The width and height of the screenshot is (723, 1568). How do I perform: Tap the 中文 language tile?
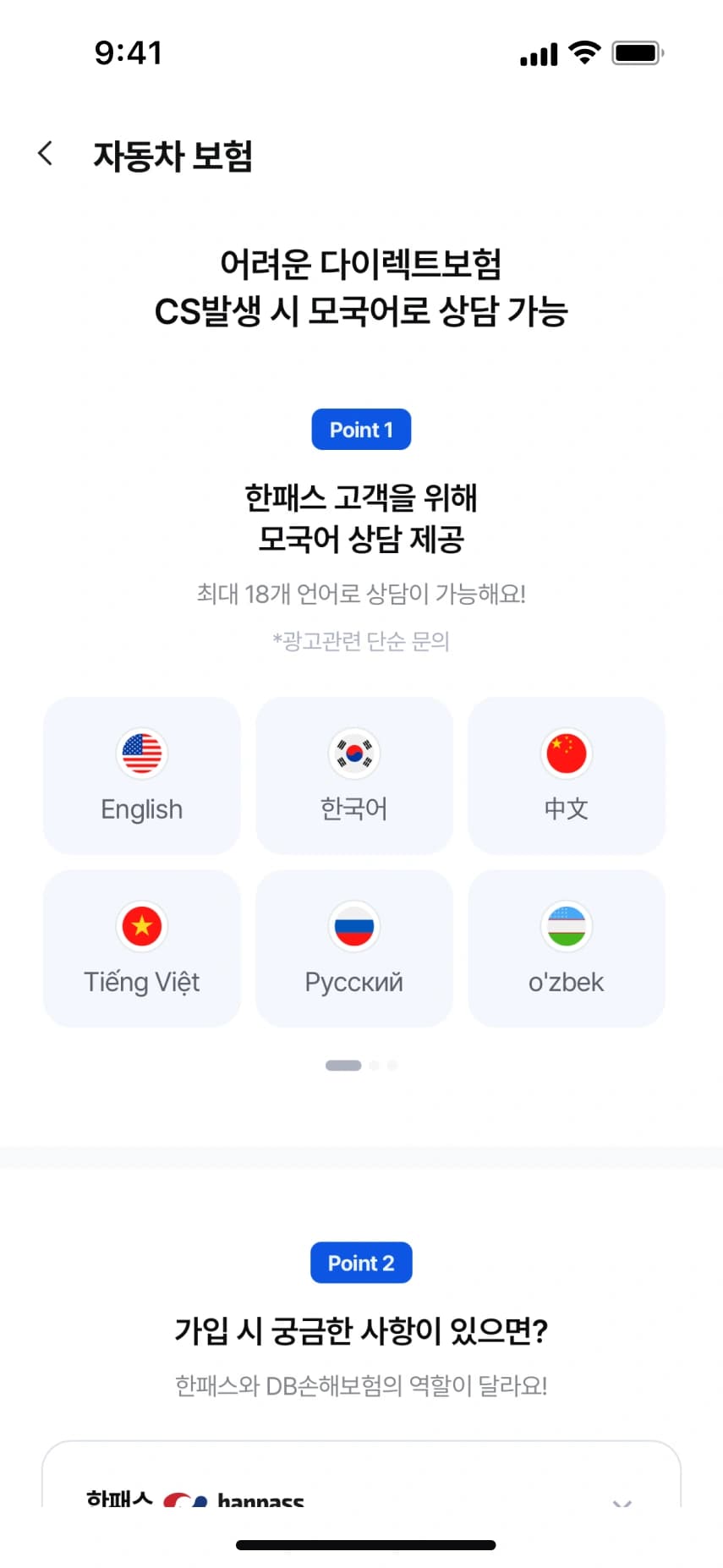(567, 776)
